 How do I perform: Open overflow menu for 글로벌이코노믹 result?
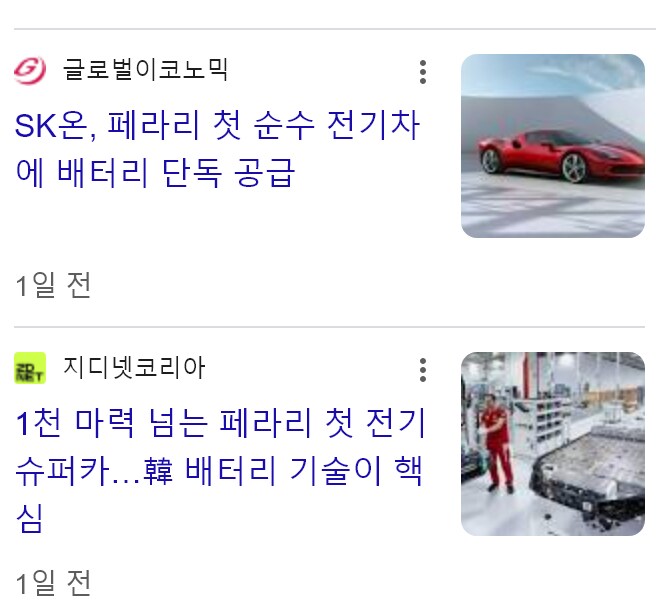(x=423, y=71)
